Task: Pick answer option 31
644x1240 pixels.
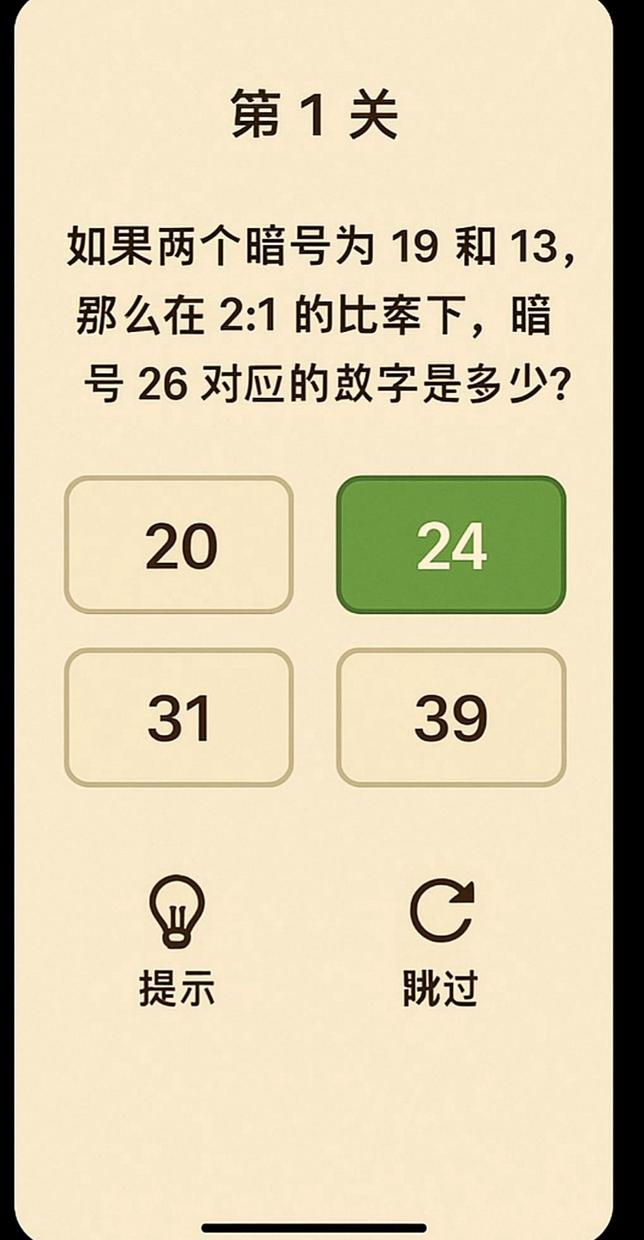Action: coord(179,718)
